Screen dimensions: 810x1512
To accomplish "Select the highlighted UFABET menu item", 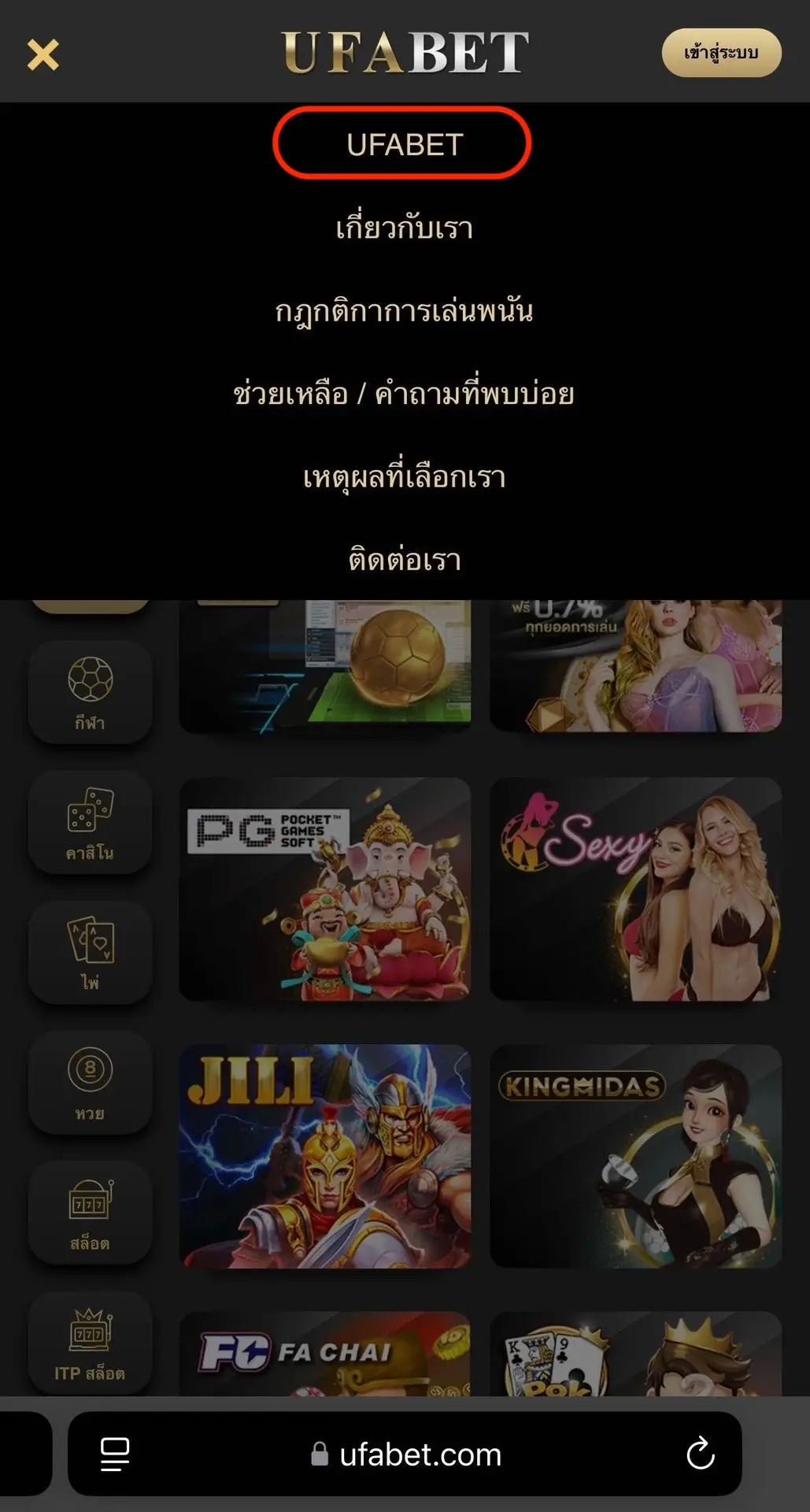I will (402, 143).
